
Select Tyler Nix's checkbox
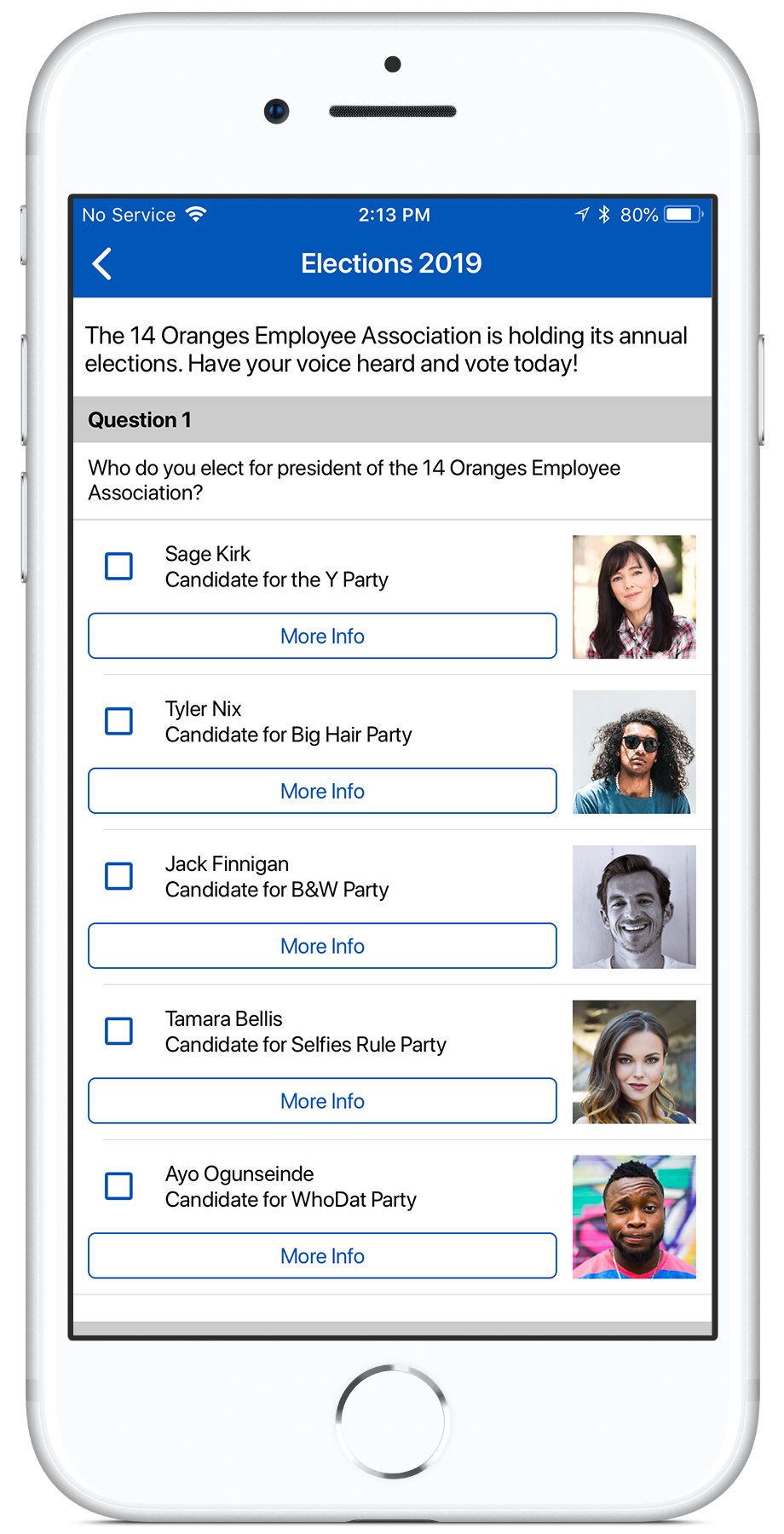pos(118,721)
